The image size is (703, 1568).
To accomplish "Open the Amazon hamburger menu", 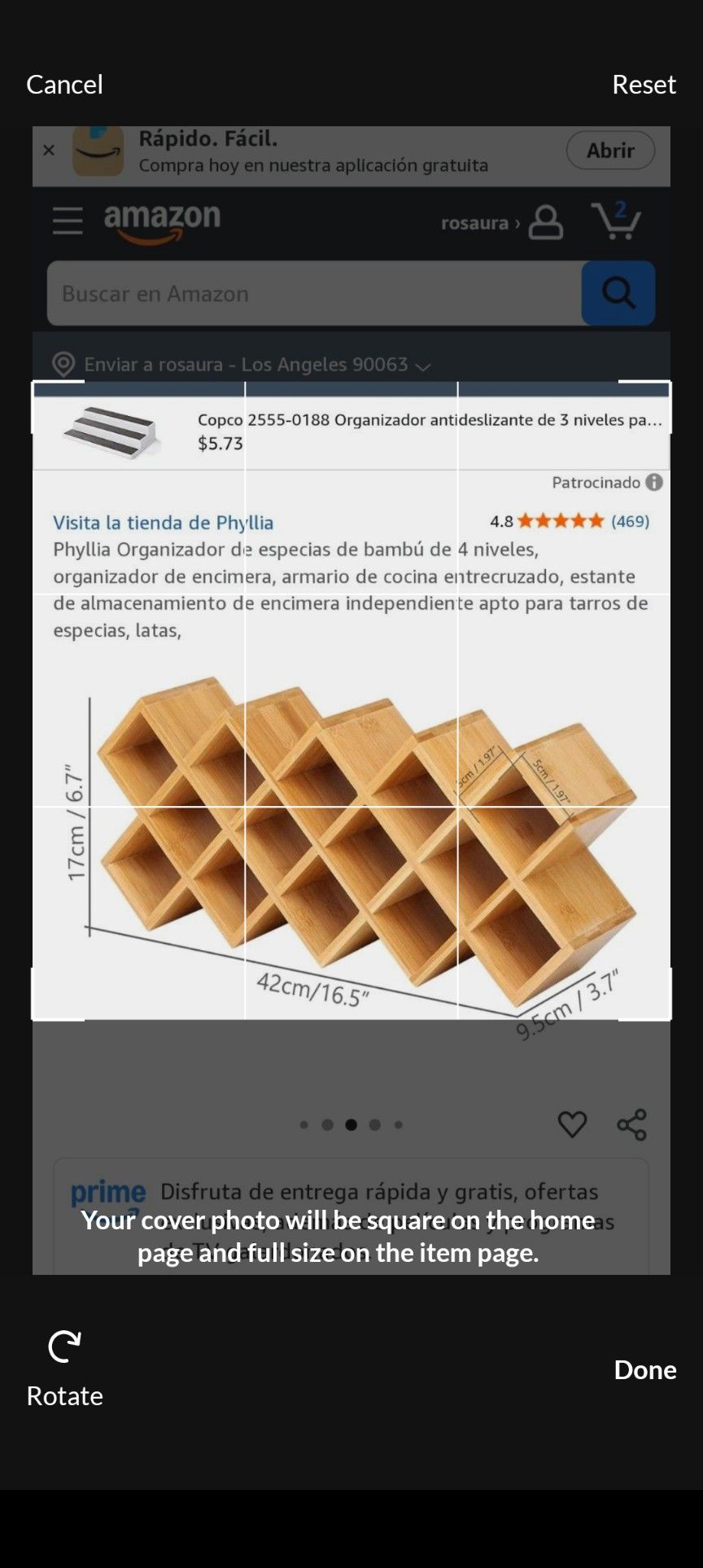I will tap(67, 221).
